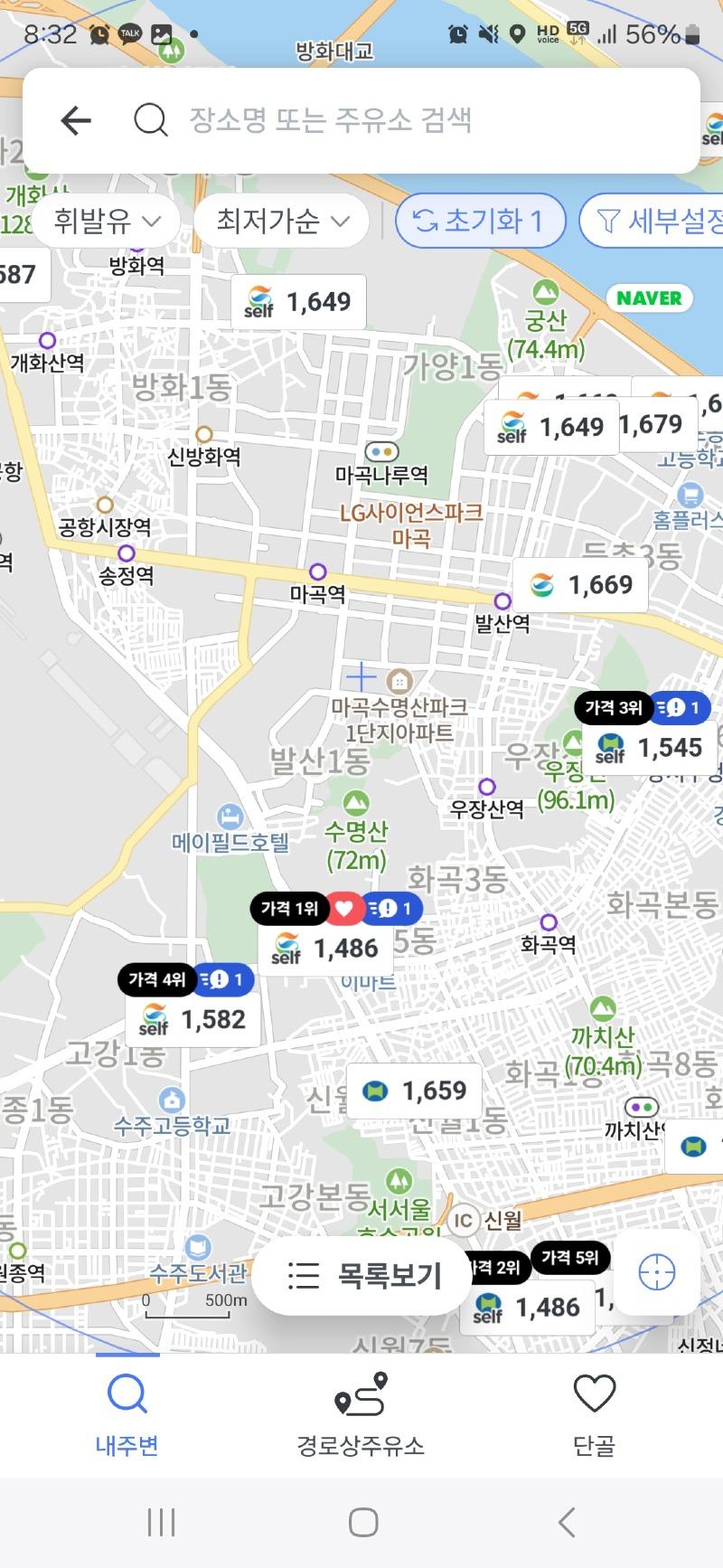Image resolution: width=723 pixels, height=1568 pixels.
Task: Center map on my current location
Action: (656, 1272)
